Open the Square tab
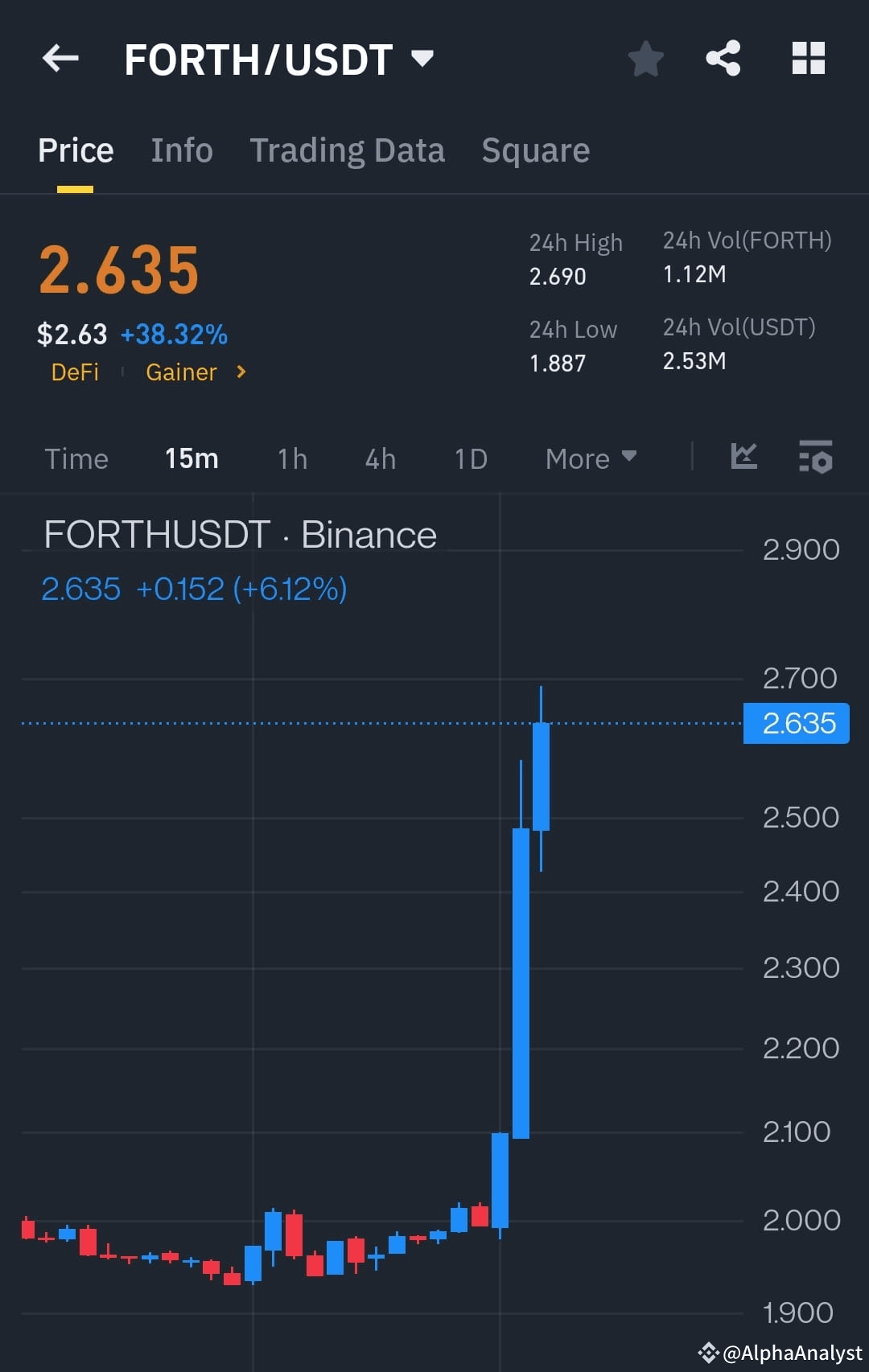Screen dimensions: 869x1372 coord(535,150)
